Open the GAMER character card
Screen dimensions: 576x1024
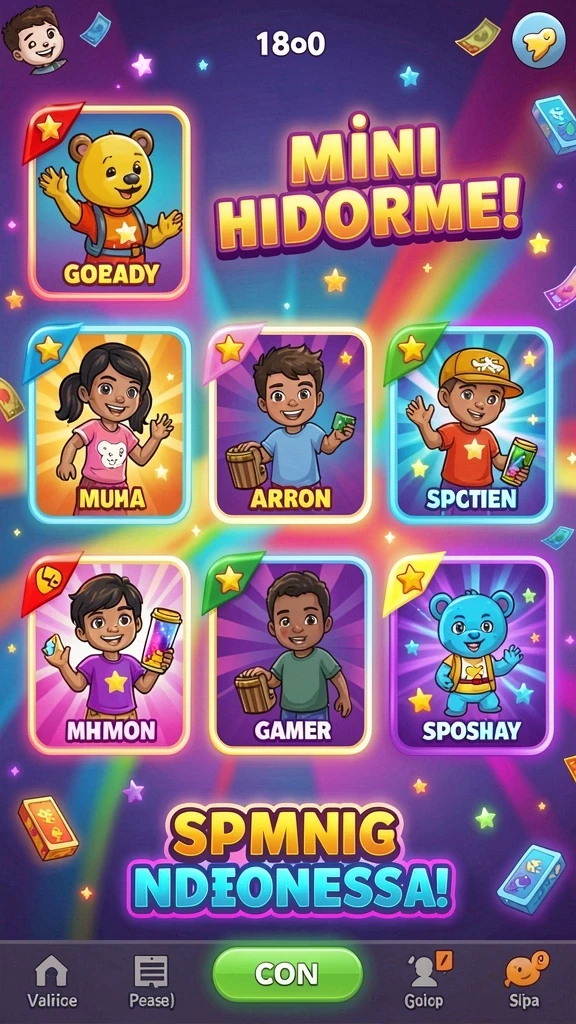(x=290, y=655)
